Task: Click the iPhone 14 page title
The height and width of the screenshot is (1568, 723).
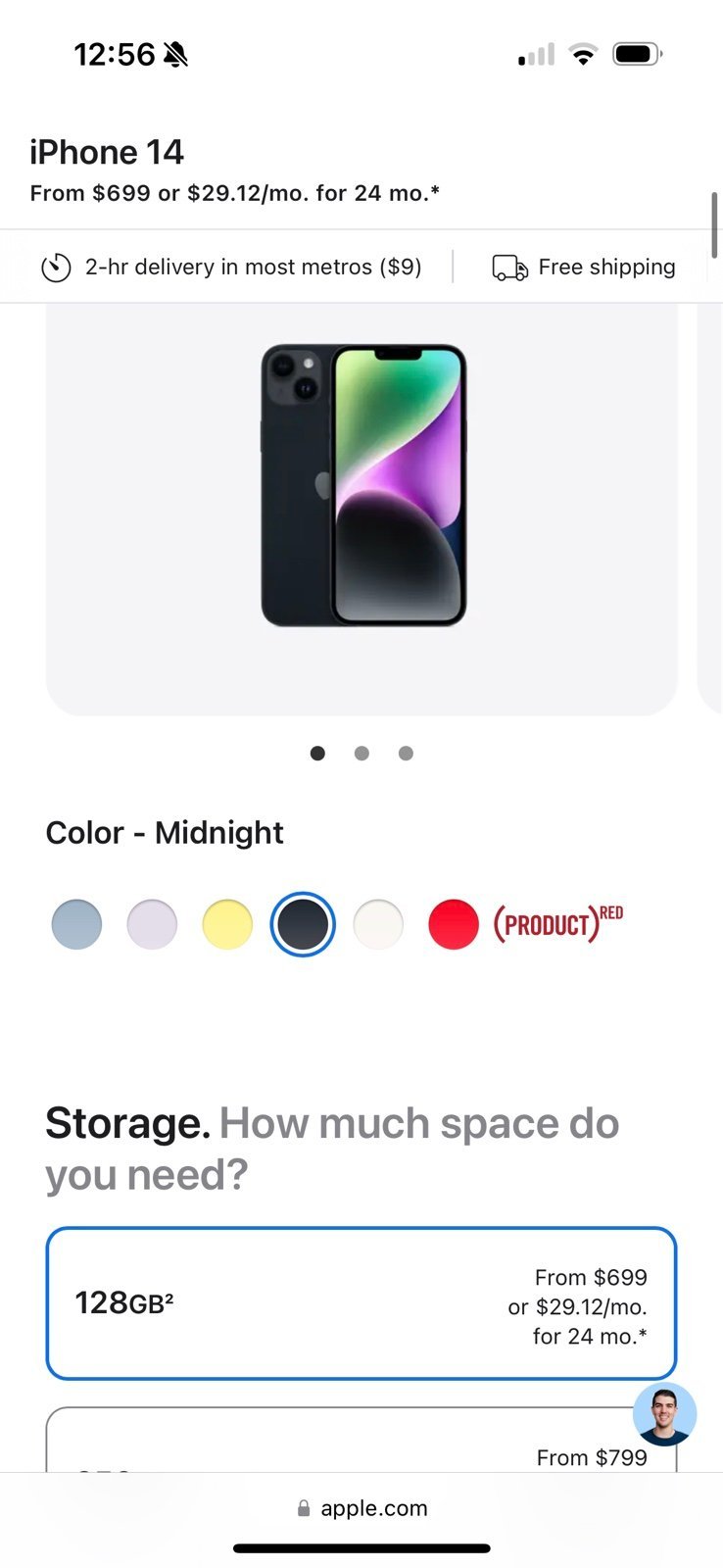Action: (x=108, y=152)
